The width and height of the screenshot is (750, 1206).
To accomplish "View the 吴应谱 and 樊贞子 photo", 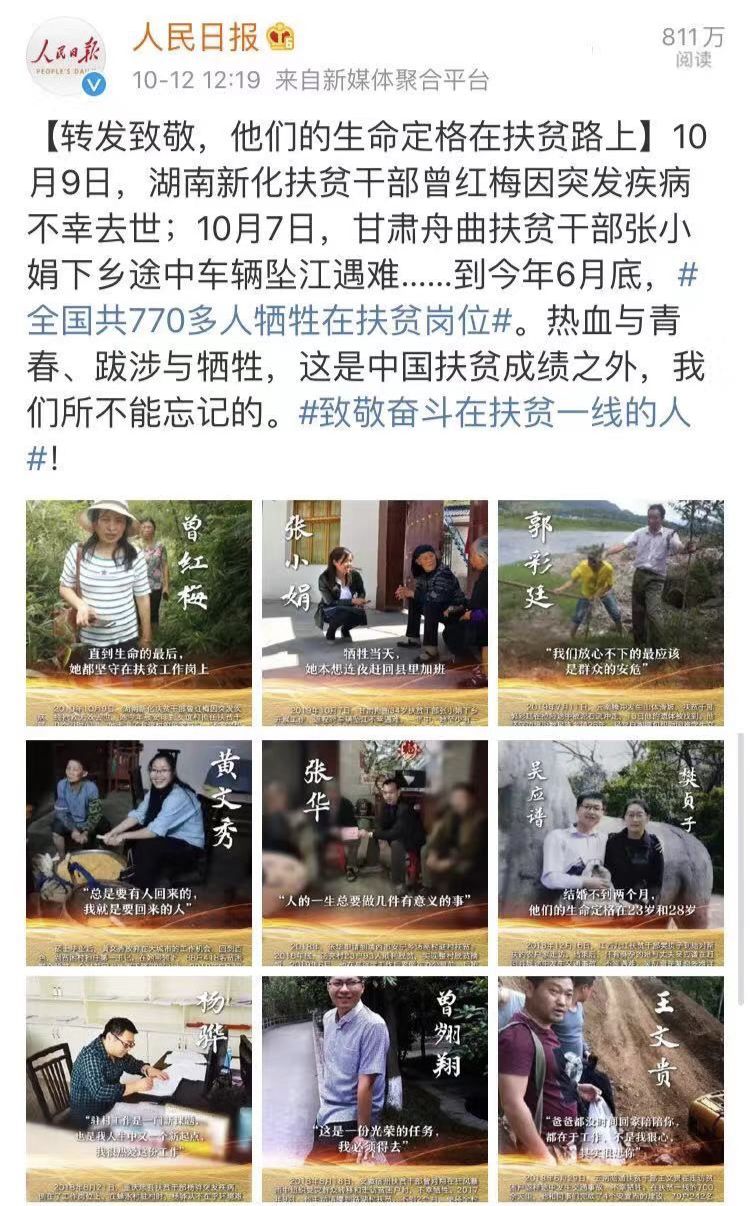I will [x=611, y=852].
